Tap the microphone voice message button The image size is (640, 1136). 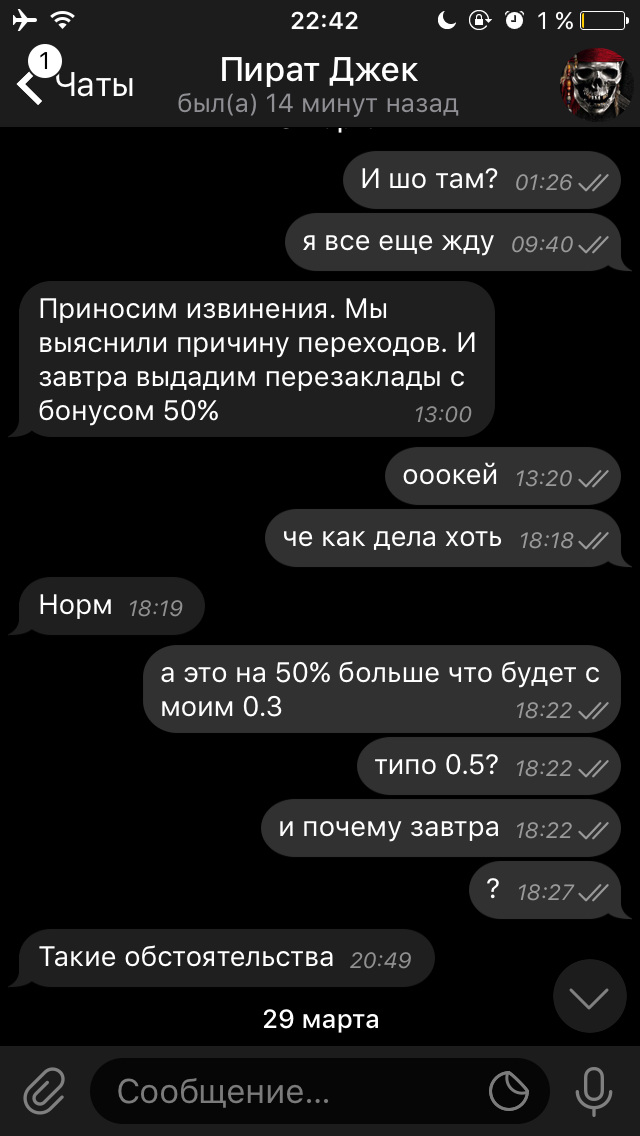[594, 1091]
